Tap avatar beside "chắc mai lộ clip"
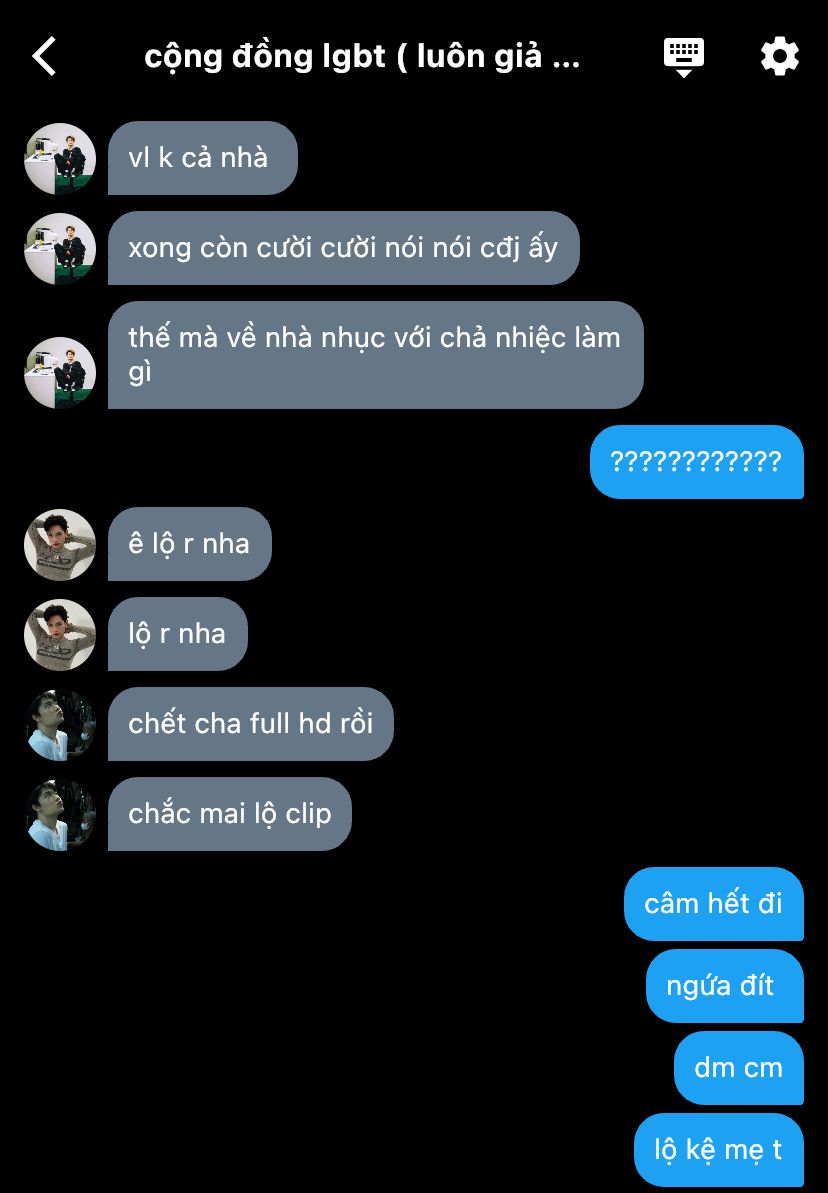Viewport: 828px width, 1193px height. click(60, 814)
